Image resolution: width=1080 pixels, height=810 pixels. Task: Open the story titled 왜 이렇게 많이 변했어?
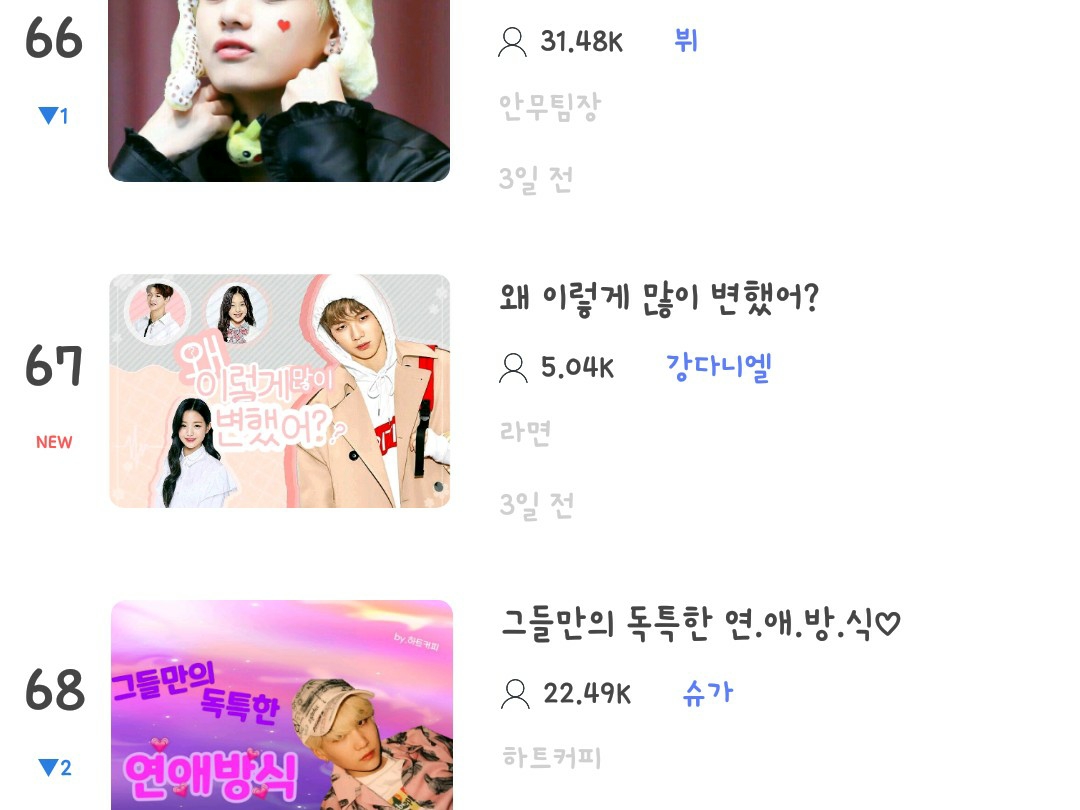click(659, 299)
